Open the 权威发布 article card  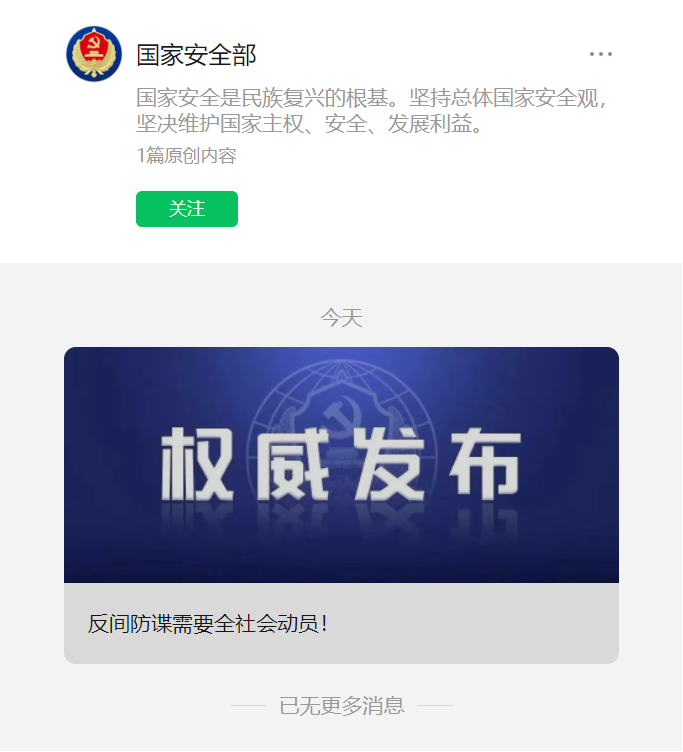[341, 504]
